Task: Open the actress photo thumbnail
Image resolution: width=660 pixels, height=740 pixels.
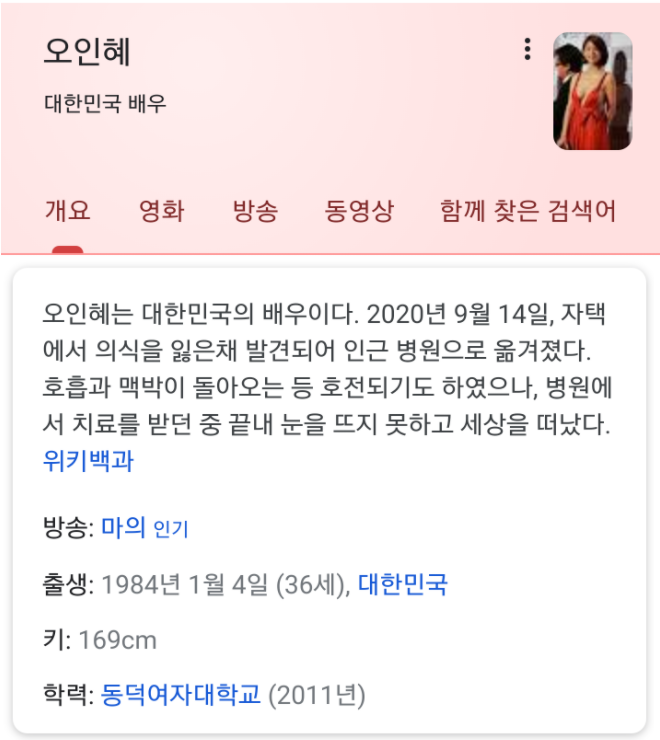Action: coord(592,91)
